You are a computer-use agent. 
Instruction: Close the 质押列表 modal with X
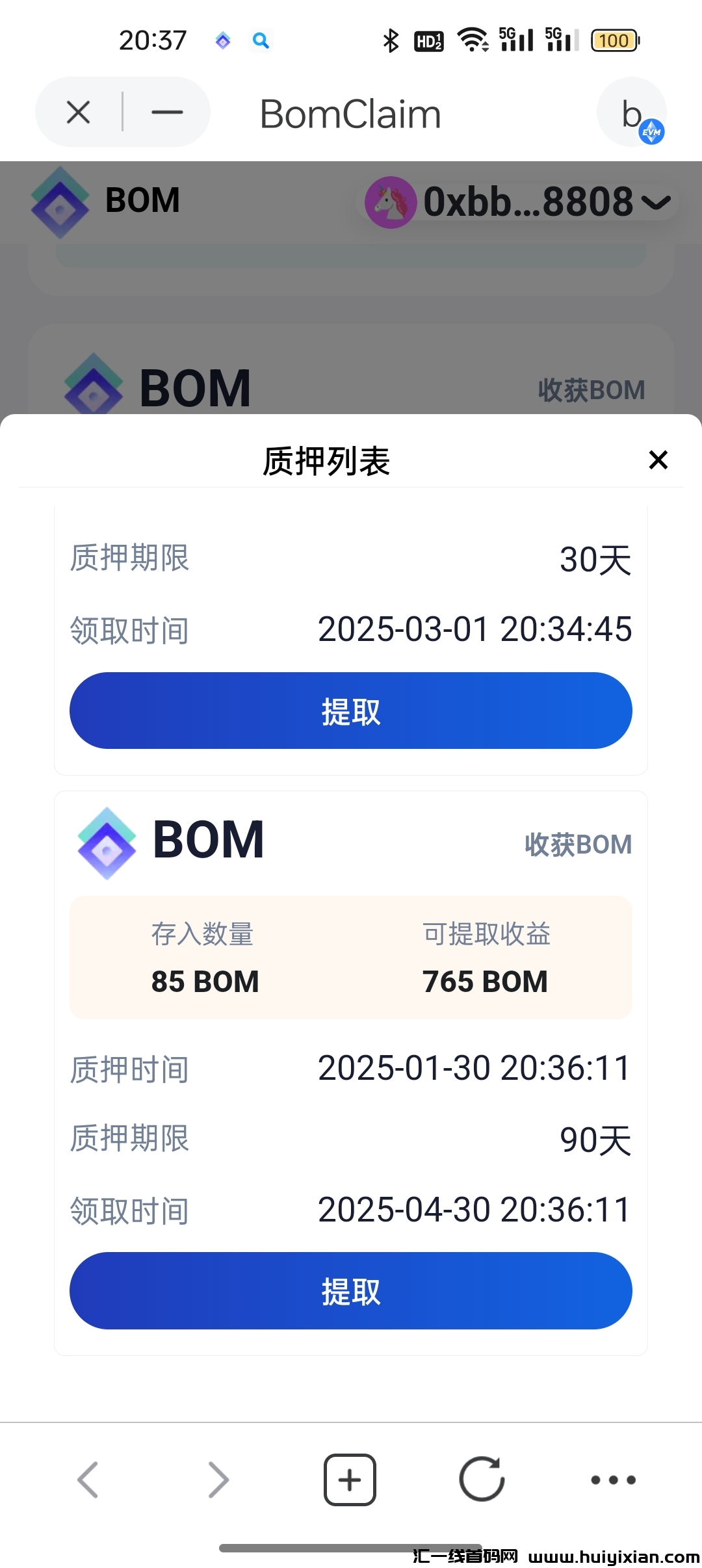coord(658,460)
